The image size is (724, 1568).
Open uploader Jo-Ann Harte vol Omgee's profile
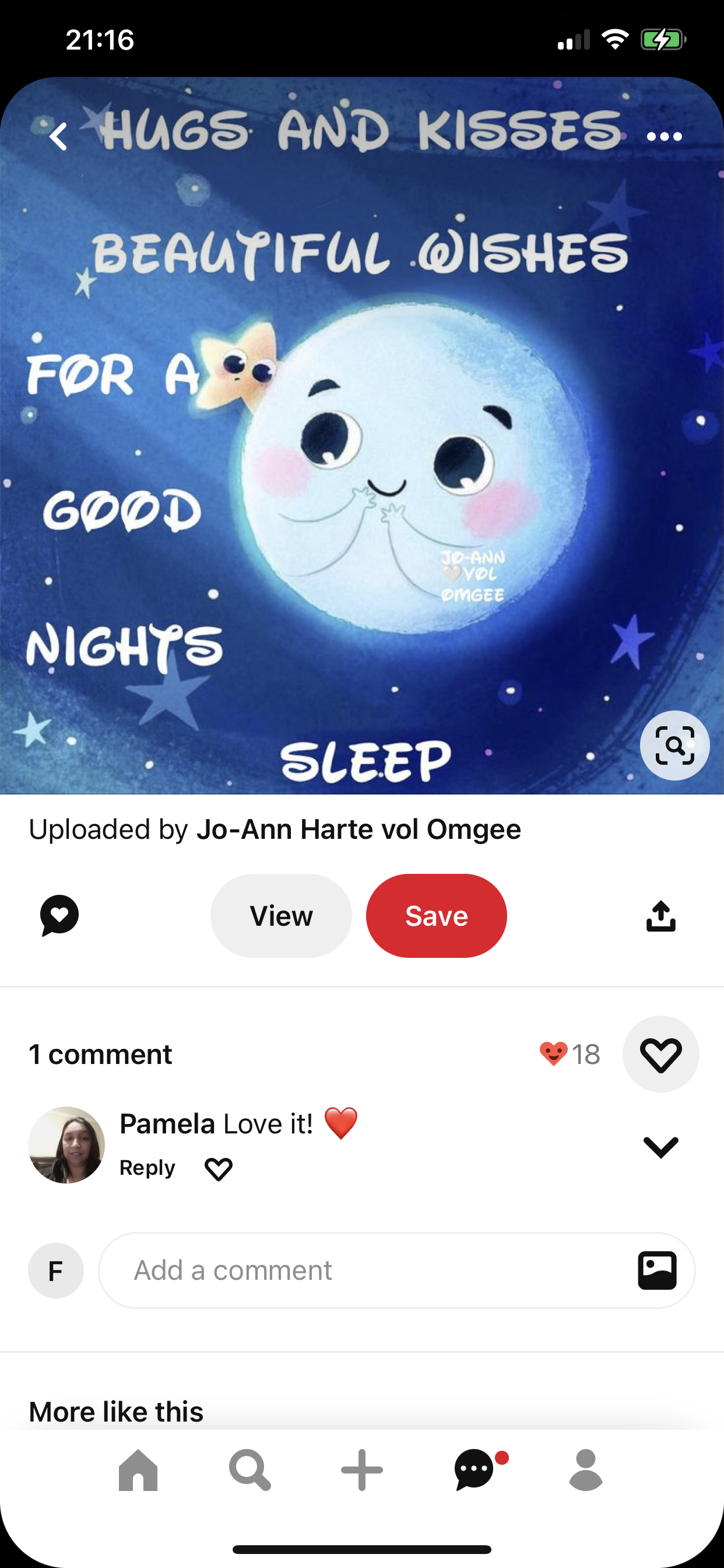click(359, 829)
